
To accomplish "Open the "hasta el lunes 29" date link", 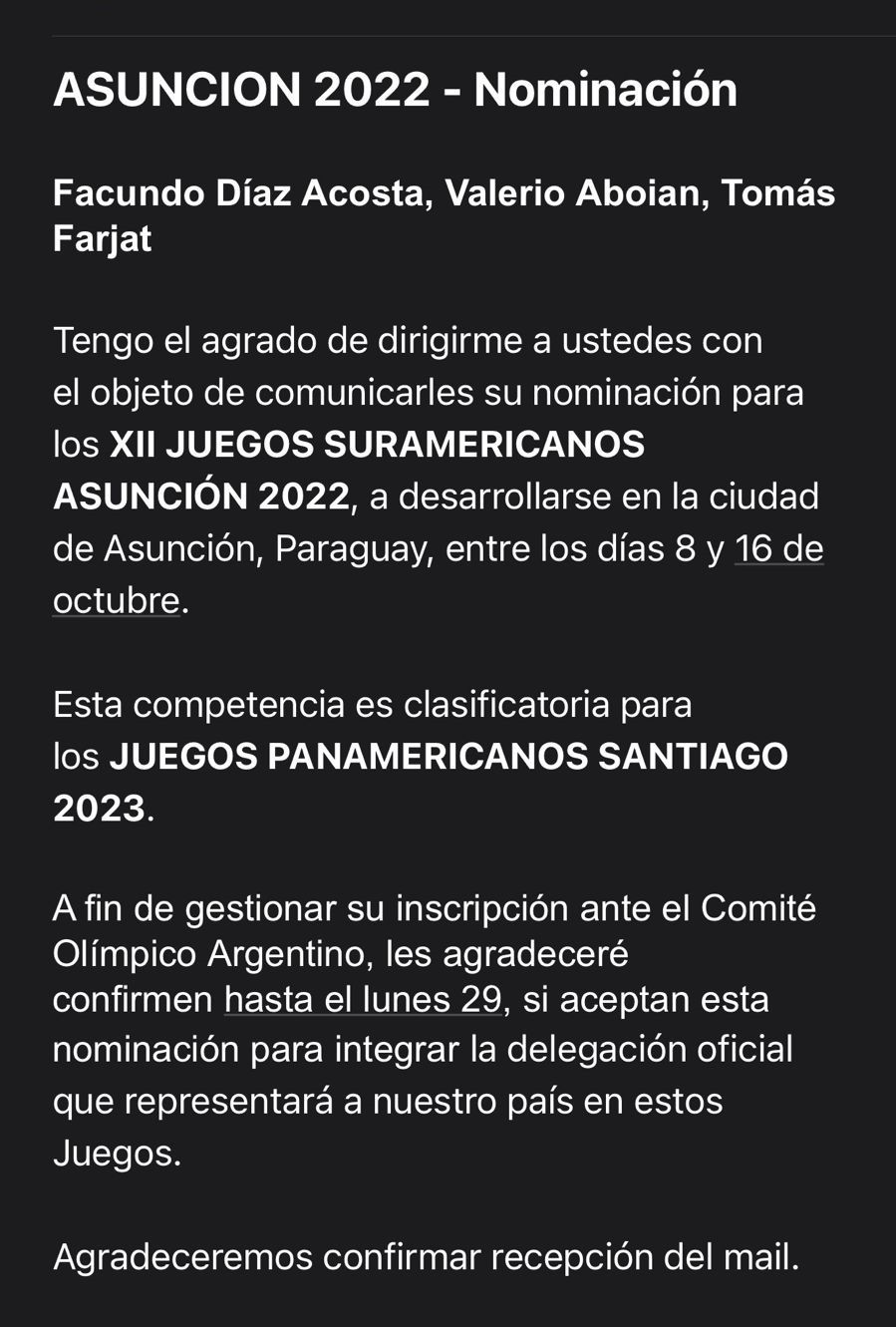I will pos(363,999).
